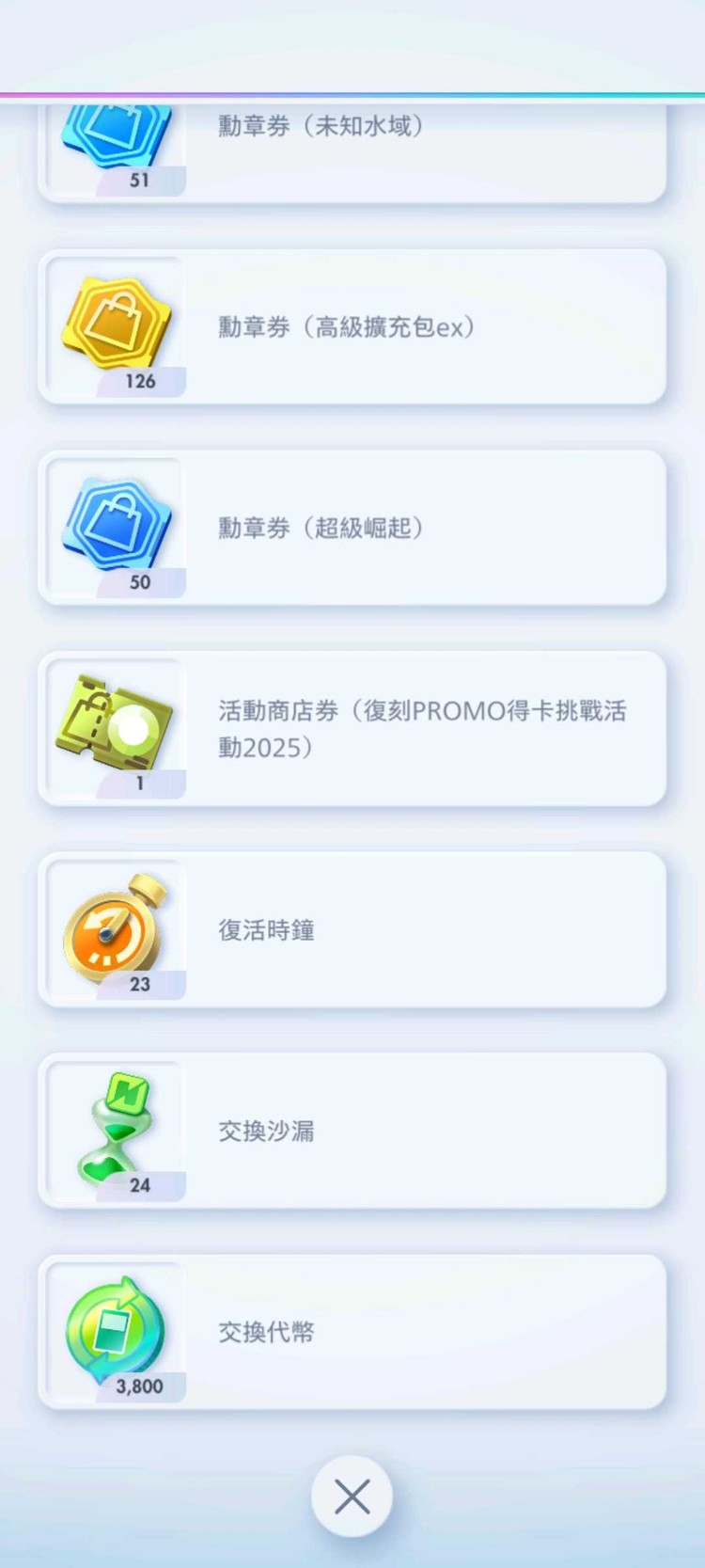Tap the shopping bag inside the gold badge
The image size is (705, 1568).
[x=117, y=320]
